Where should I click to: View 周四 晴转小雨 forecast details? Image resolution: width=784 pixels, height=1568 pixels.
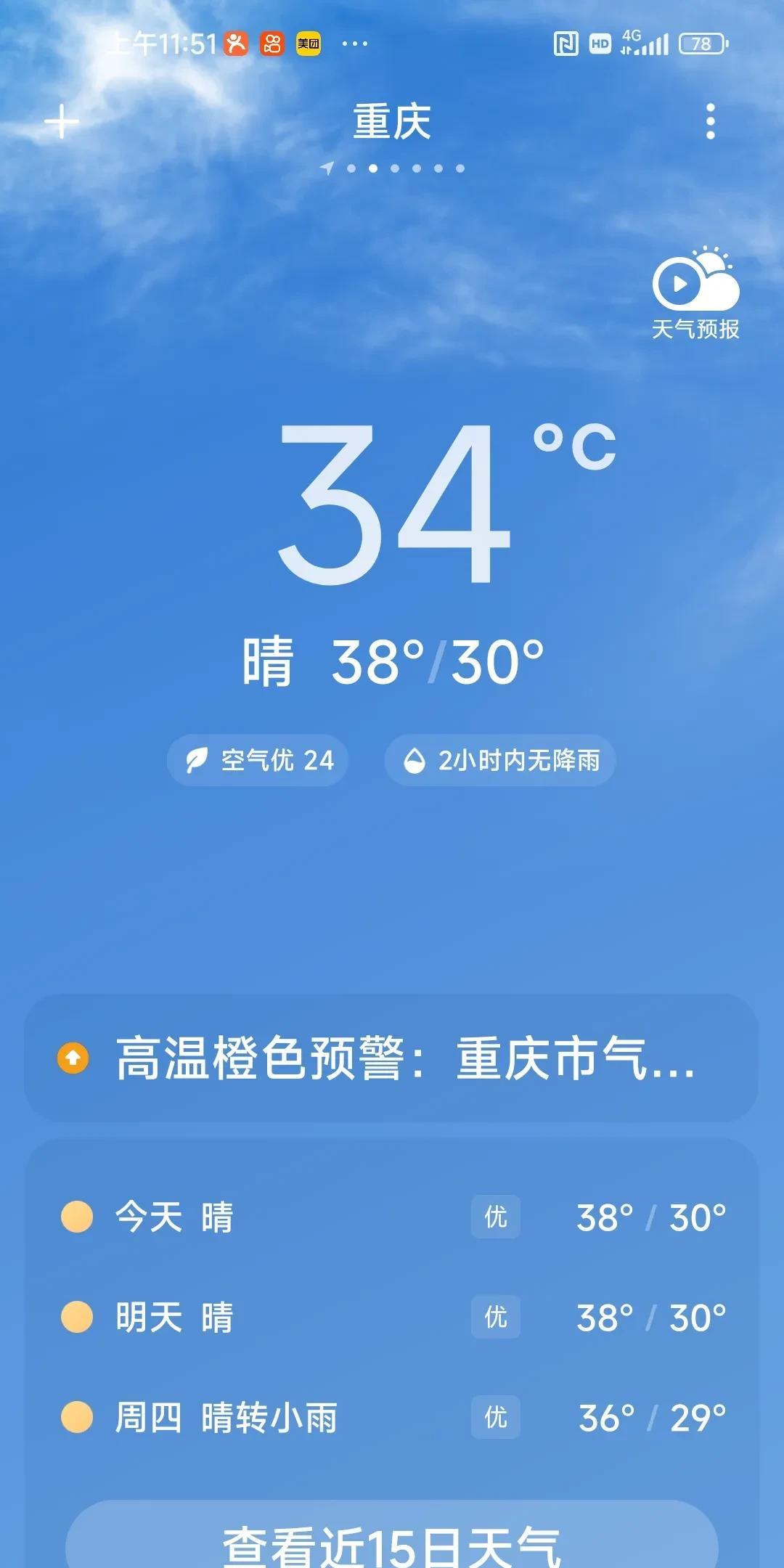(x=392, y=1418)
